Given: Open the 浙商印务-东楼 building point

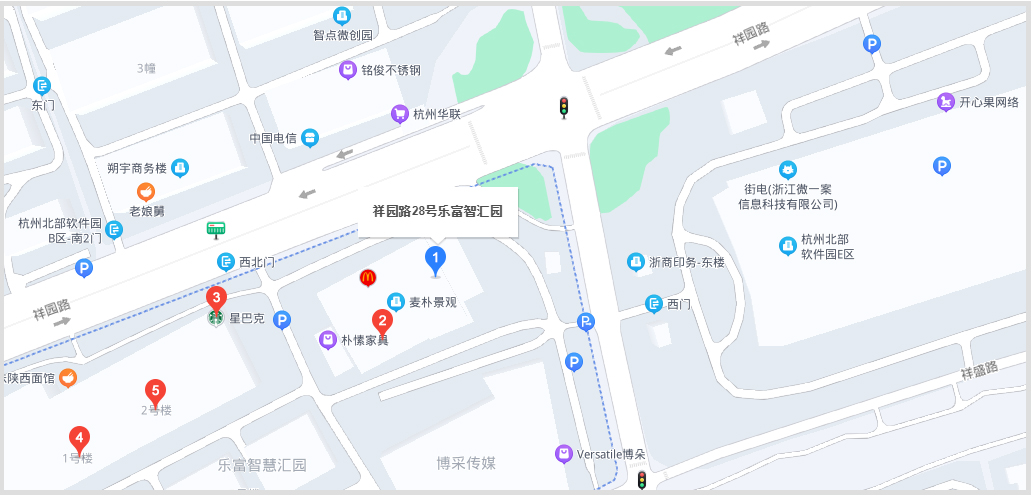Looking at the screenshot, I should tap(636, 262).
